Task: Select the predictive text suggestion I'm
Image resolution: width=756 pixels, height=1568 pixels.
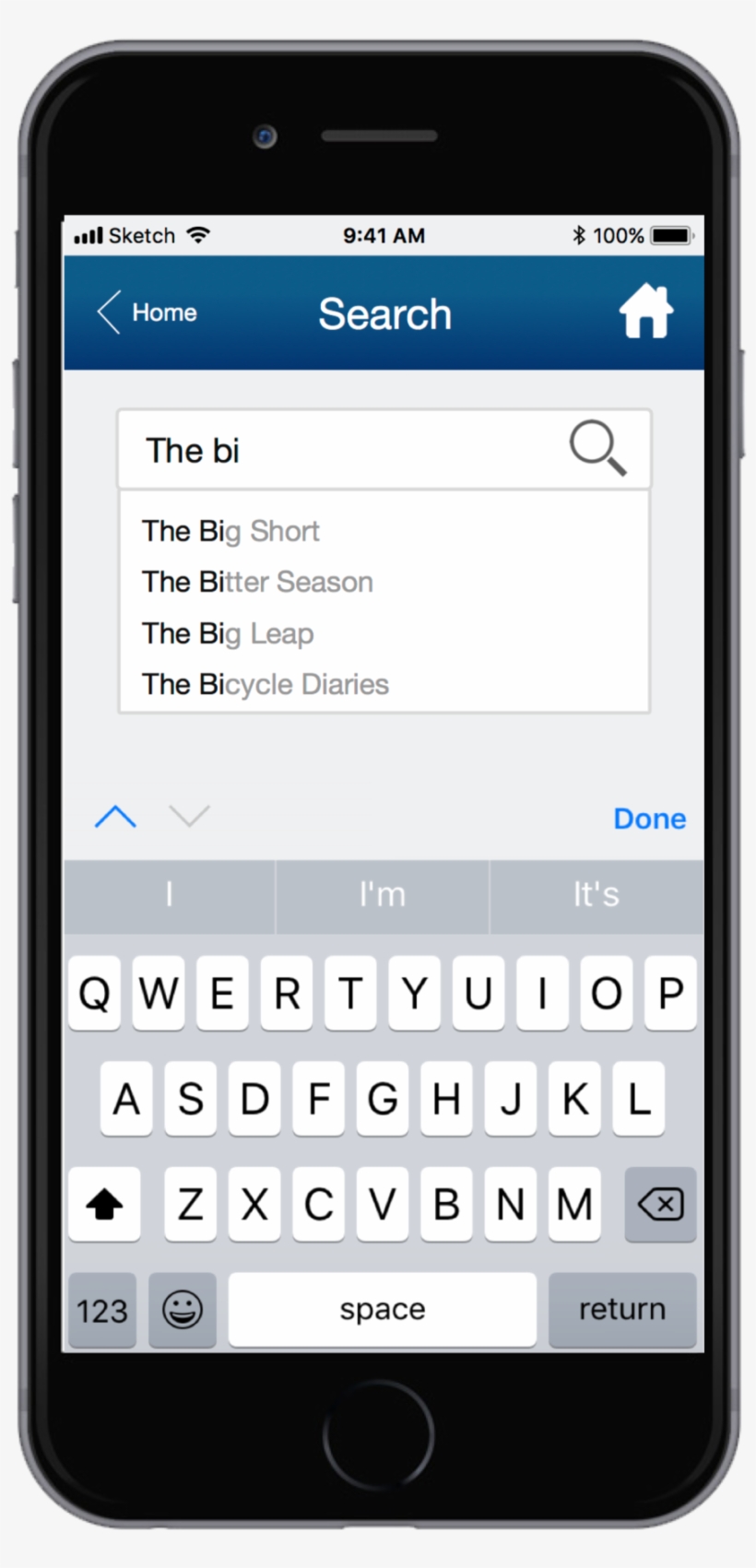Action: coord(382,894)
